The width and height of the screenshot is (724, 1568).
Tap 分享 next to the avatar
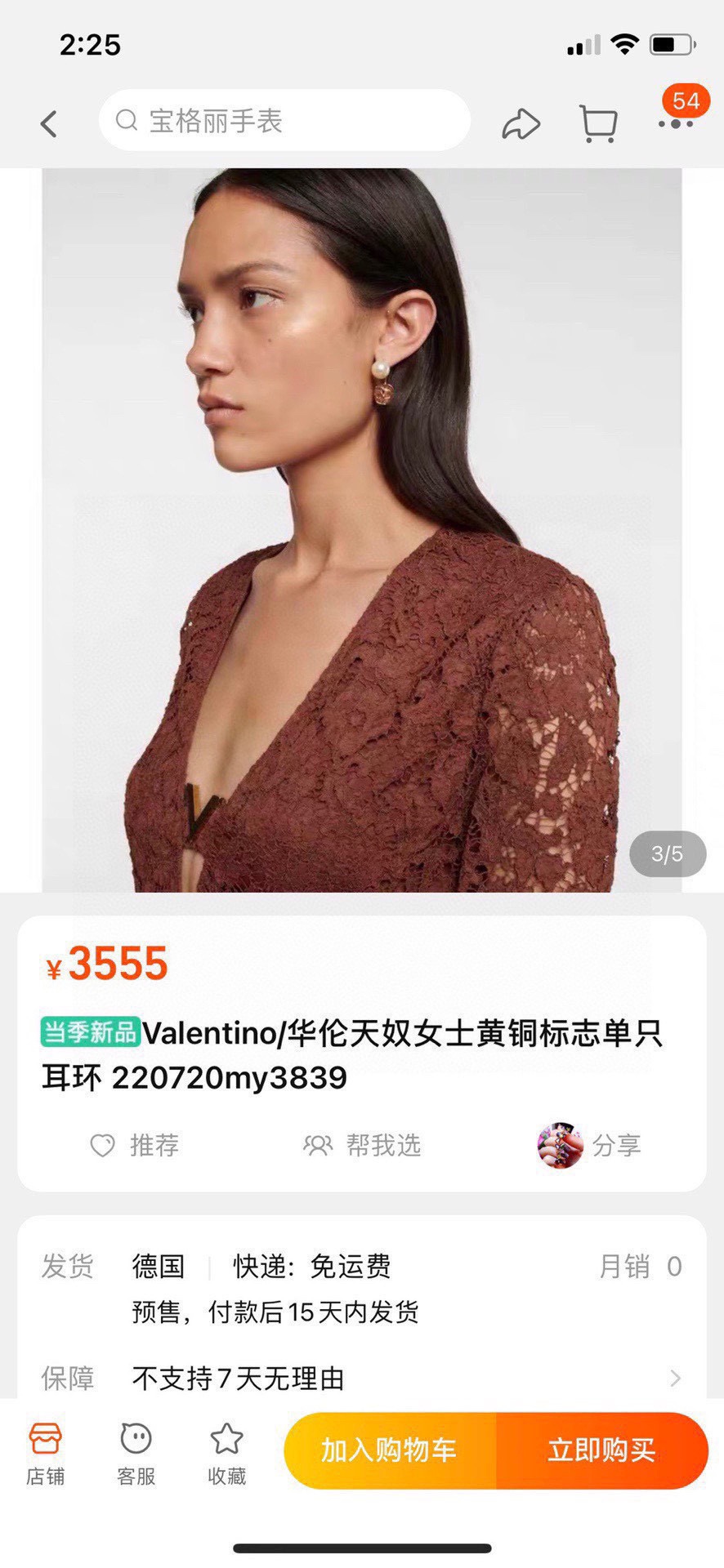coord(590,1145)
